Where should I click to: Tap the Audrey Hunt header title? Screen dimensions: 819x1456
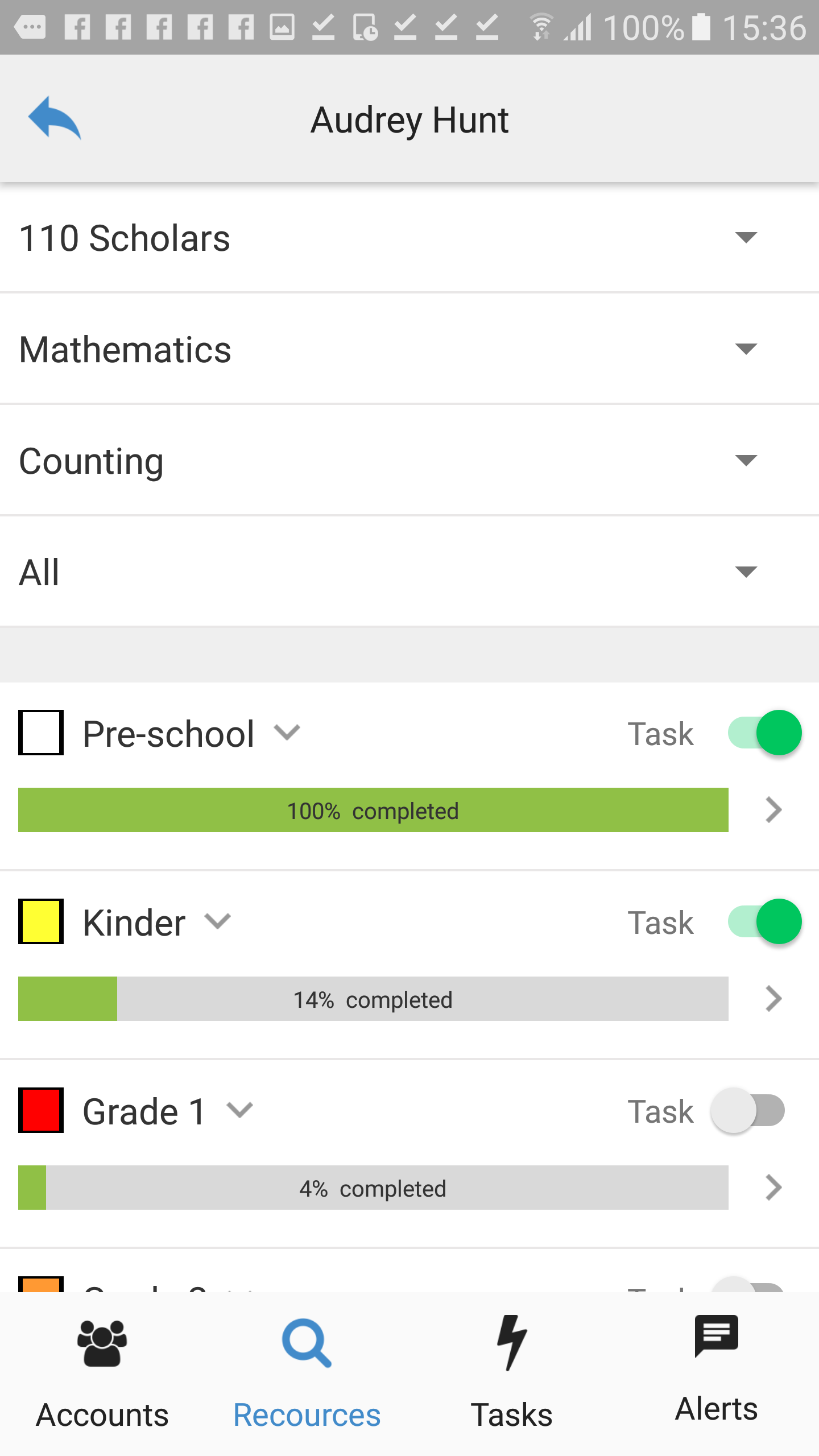coord(409,119)
